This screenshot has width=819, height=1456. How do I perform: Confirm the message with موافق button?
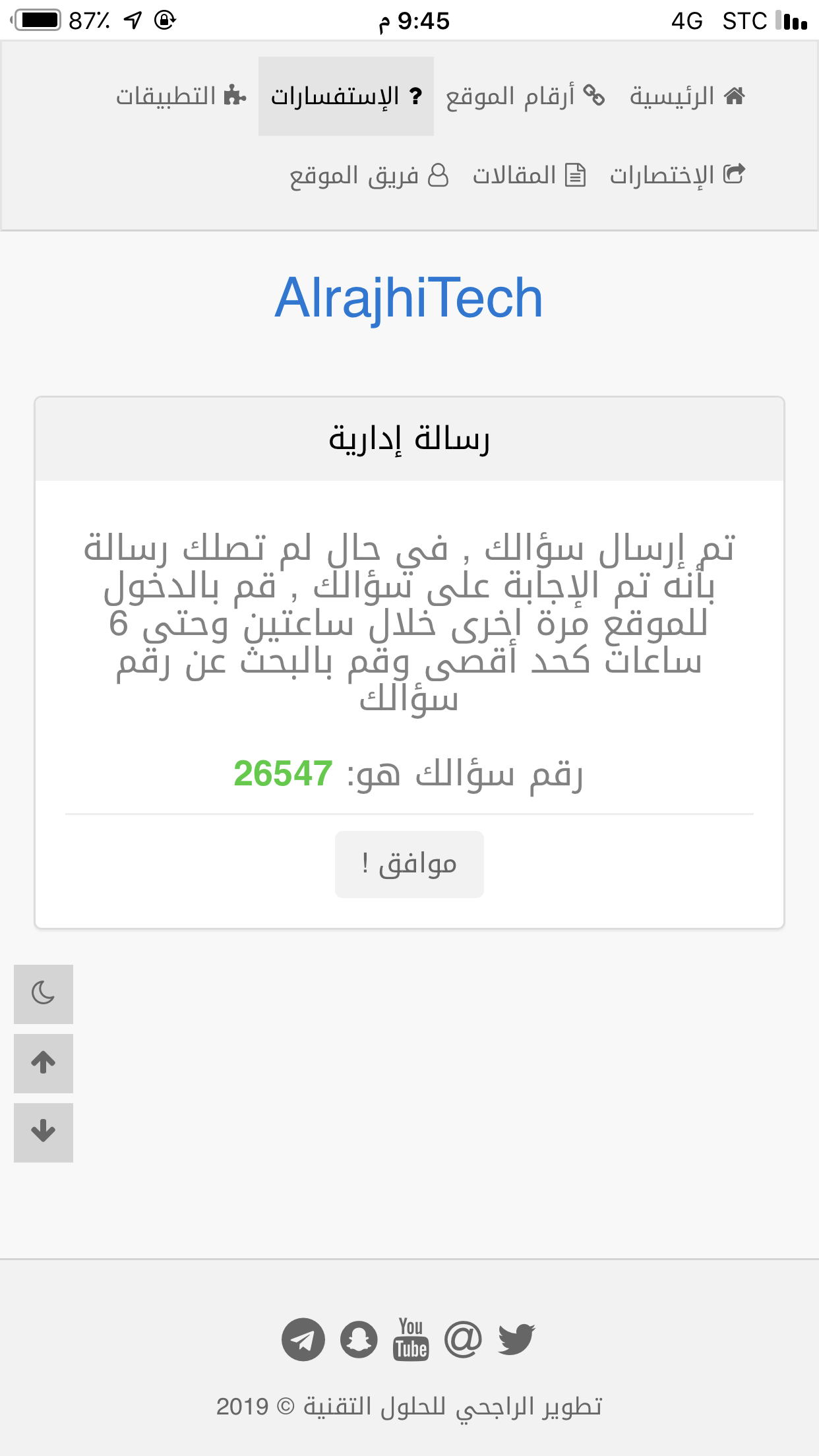[409, 864]
